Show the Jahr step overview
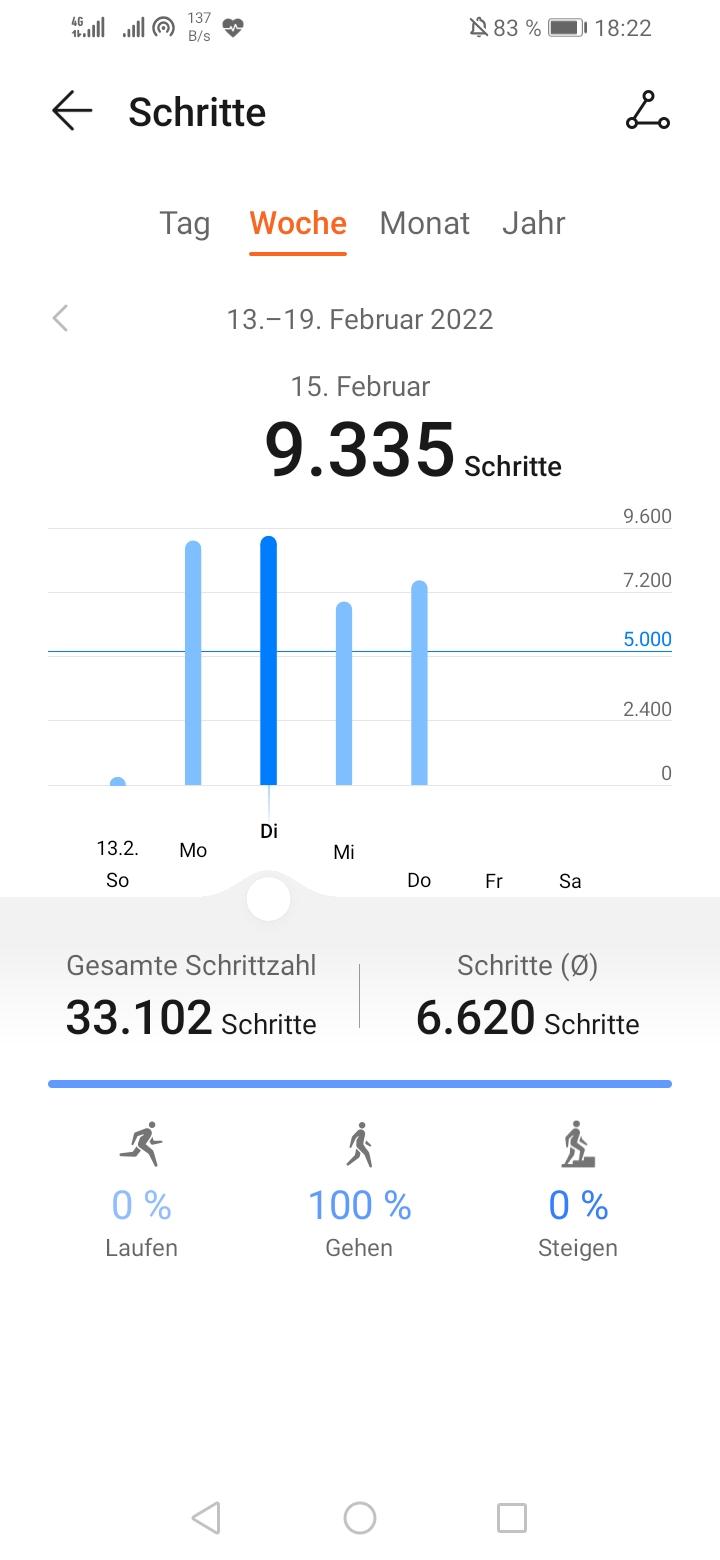The height and width of the screenshot is (1560, 720). pyautogui.click(x=533, y=223)
